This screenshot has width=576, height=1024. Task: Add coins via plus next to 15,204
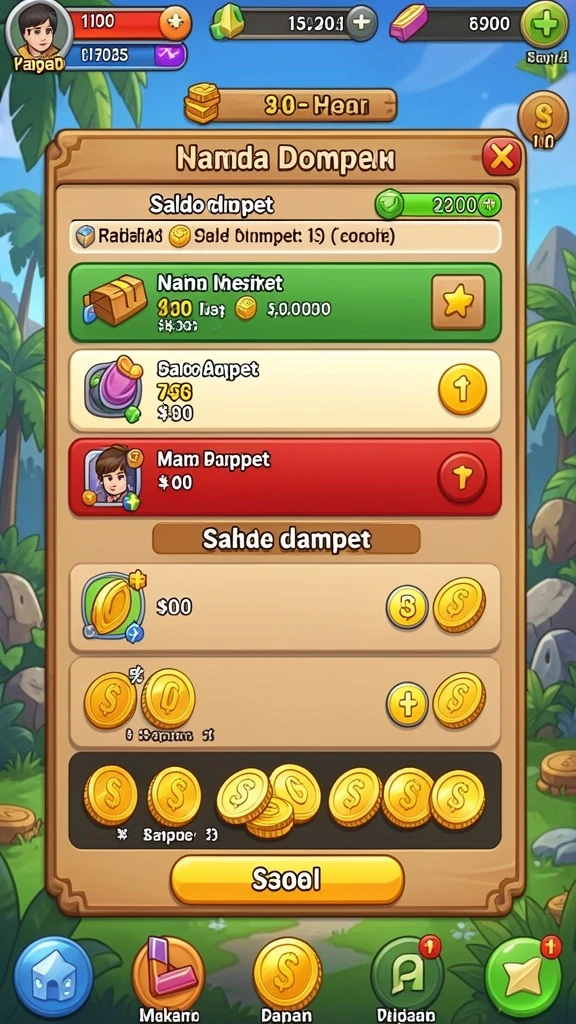point(361,22)
